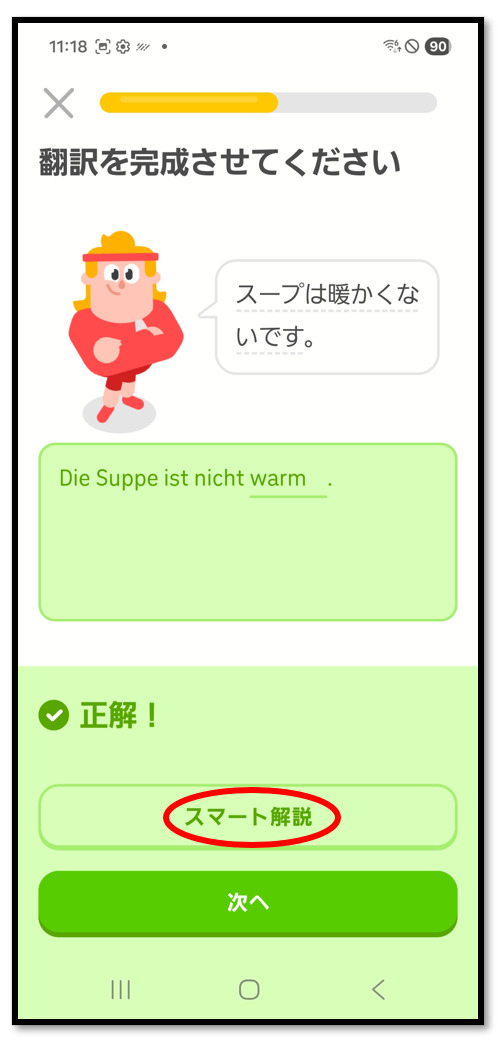Continue with the 次へ button

pyautogui.click(x=247, y=903)
